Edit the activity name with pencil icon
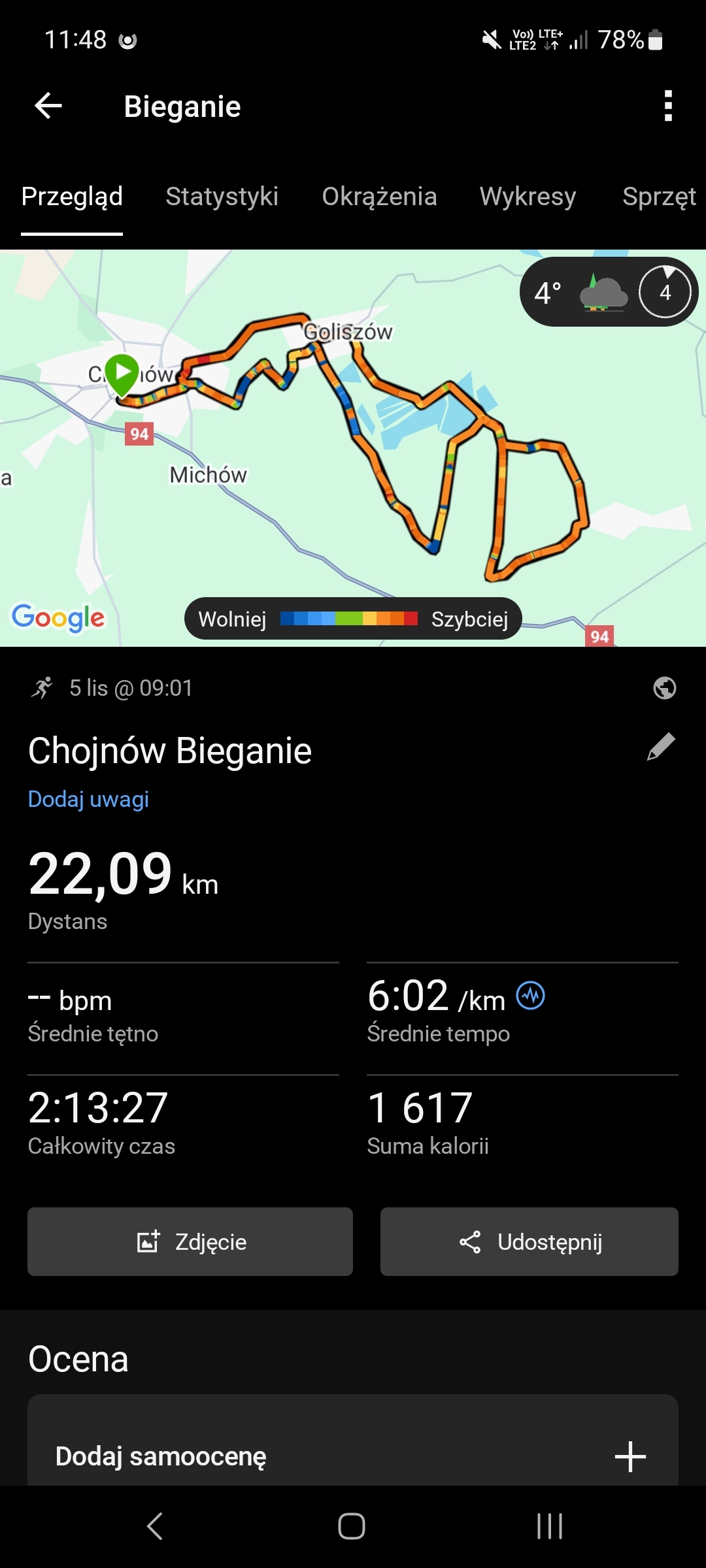Screen dimensions: 706x1568 click(661, 747)
